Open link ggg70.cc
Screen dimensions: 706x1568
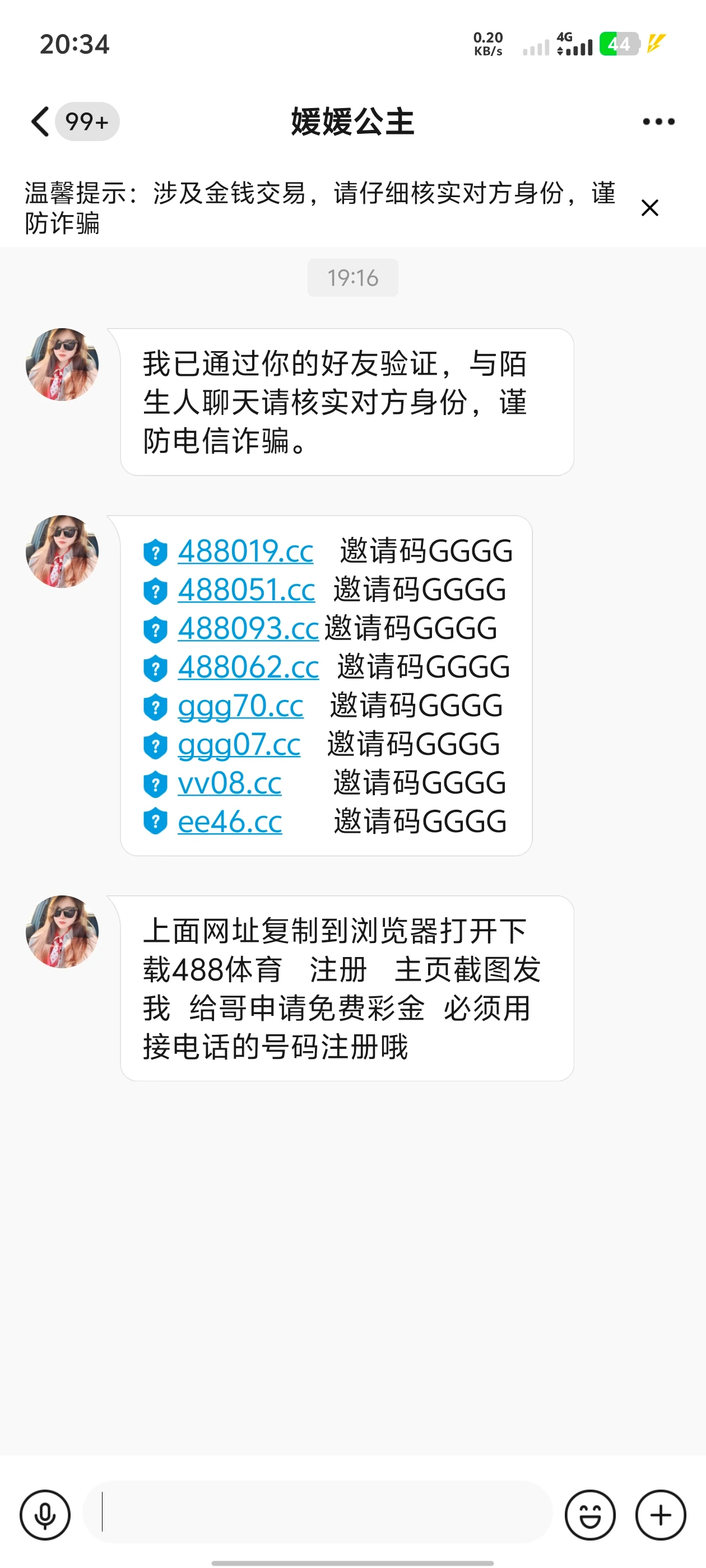240,706
